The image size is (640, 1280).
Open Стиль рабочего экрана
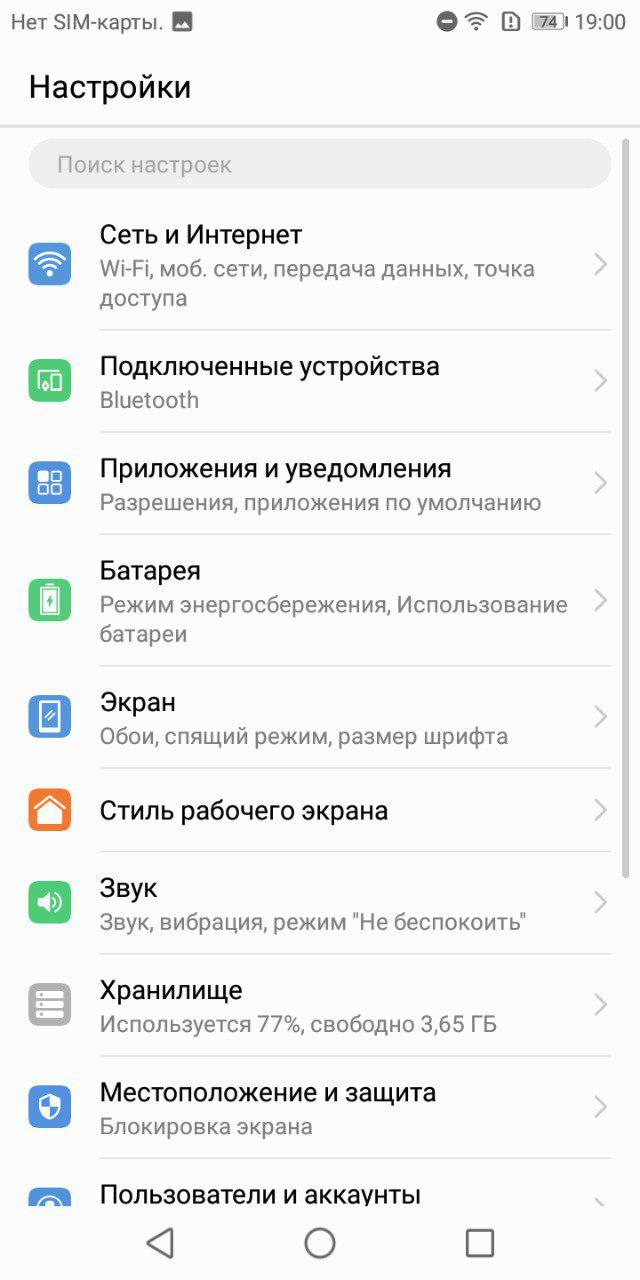tap(320, 810)
